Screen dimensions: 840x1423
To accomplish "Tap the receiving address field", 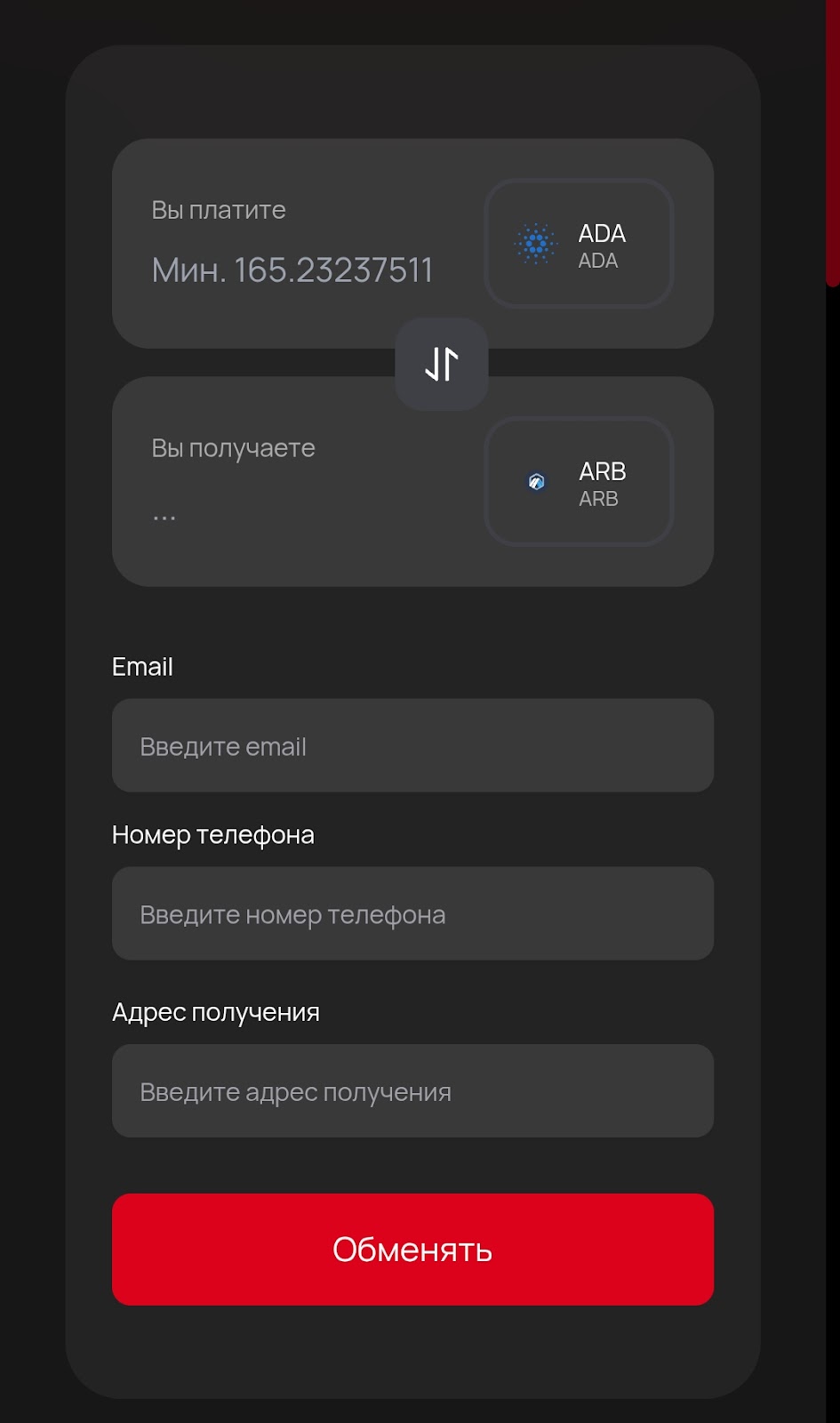I will click(x=412, y=1091).
